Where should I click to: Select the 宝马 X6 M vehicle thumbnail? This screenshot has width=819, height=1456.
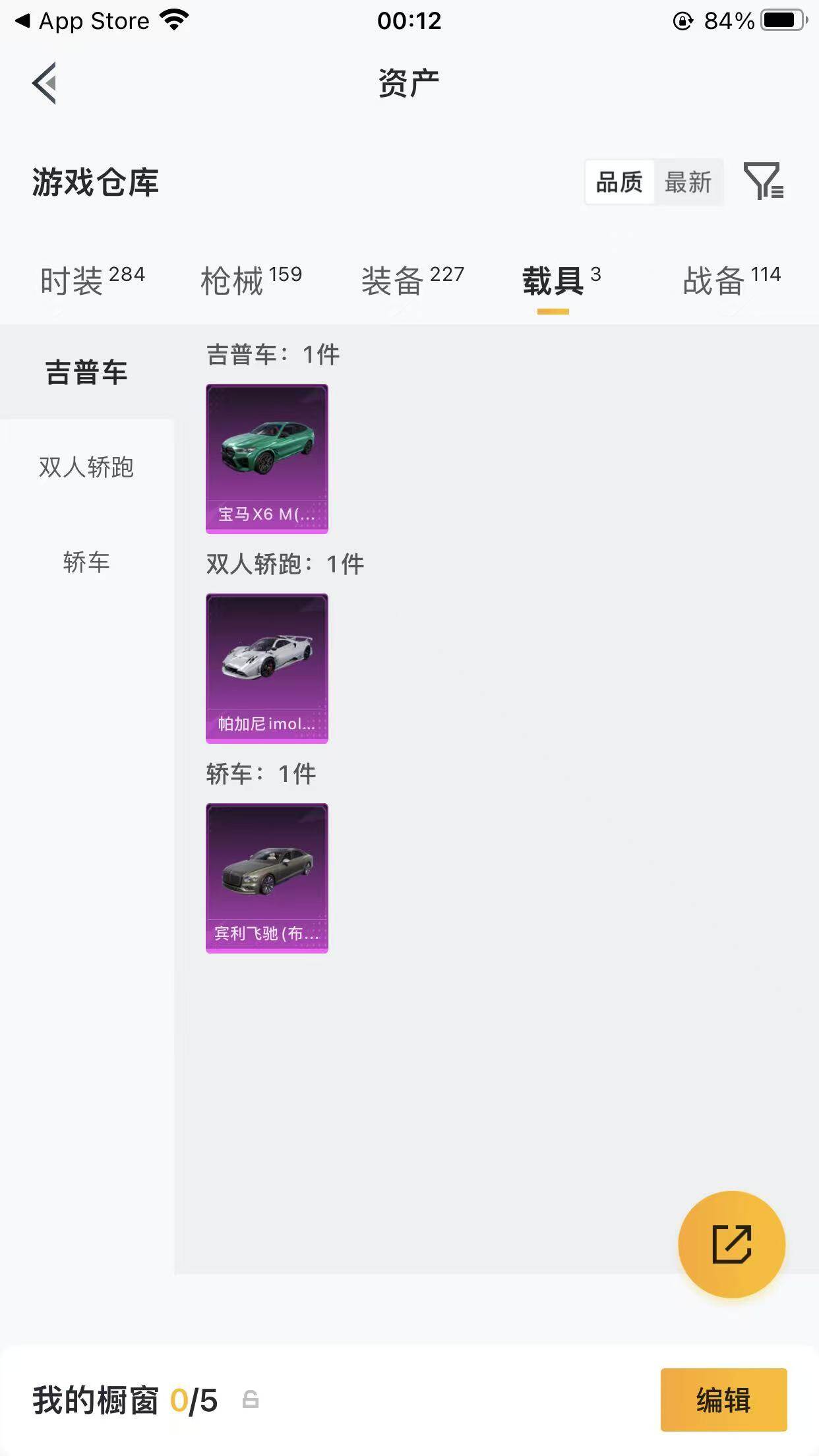pyautogui.click(x=266, y=458)
